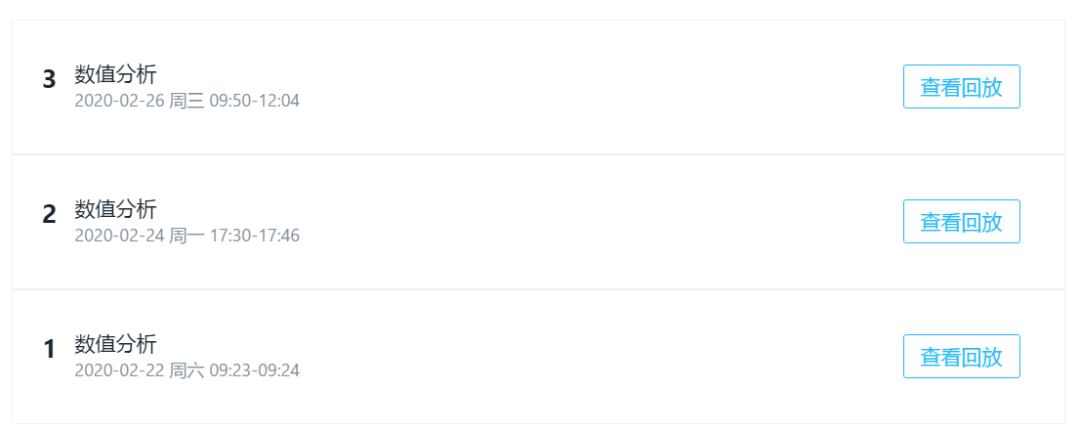Open 查看回放 for the 2020-02-22 lesson
This screenshot has height=433, width=1080.
coord(961,356)
